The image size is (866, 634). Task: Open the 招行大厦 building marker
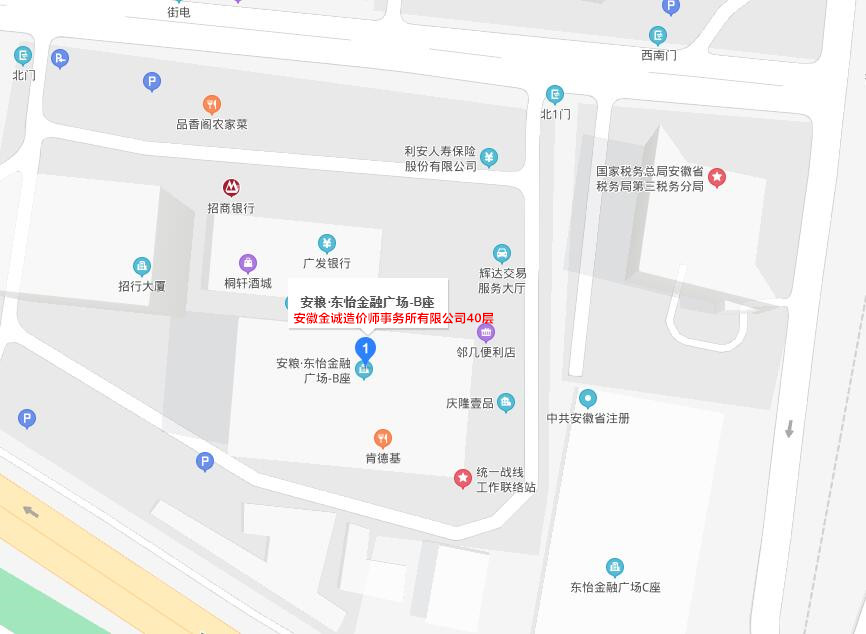[142, 265]
